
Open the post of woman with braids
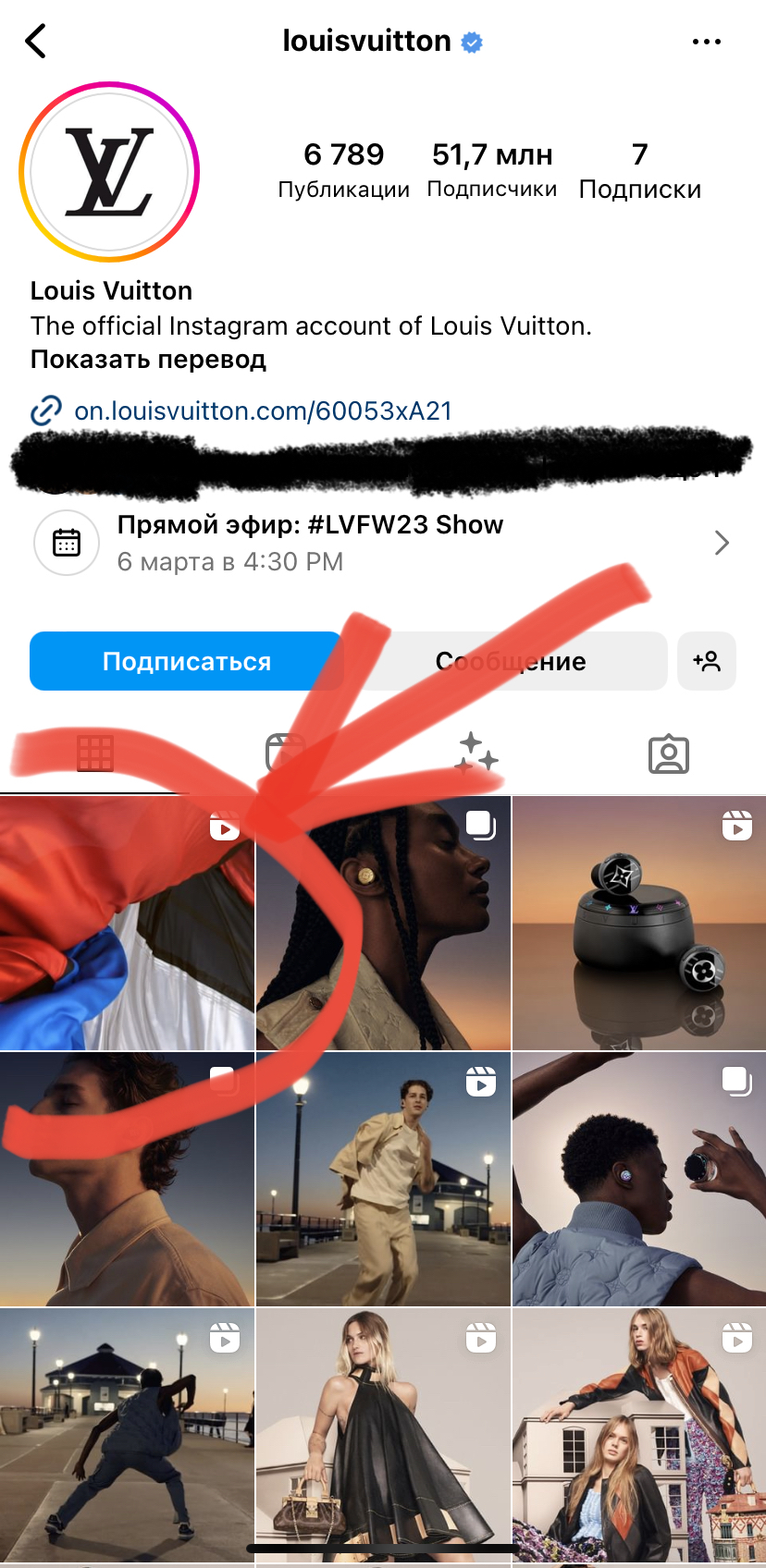pyautogui.click(x=383, y=924)
